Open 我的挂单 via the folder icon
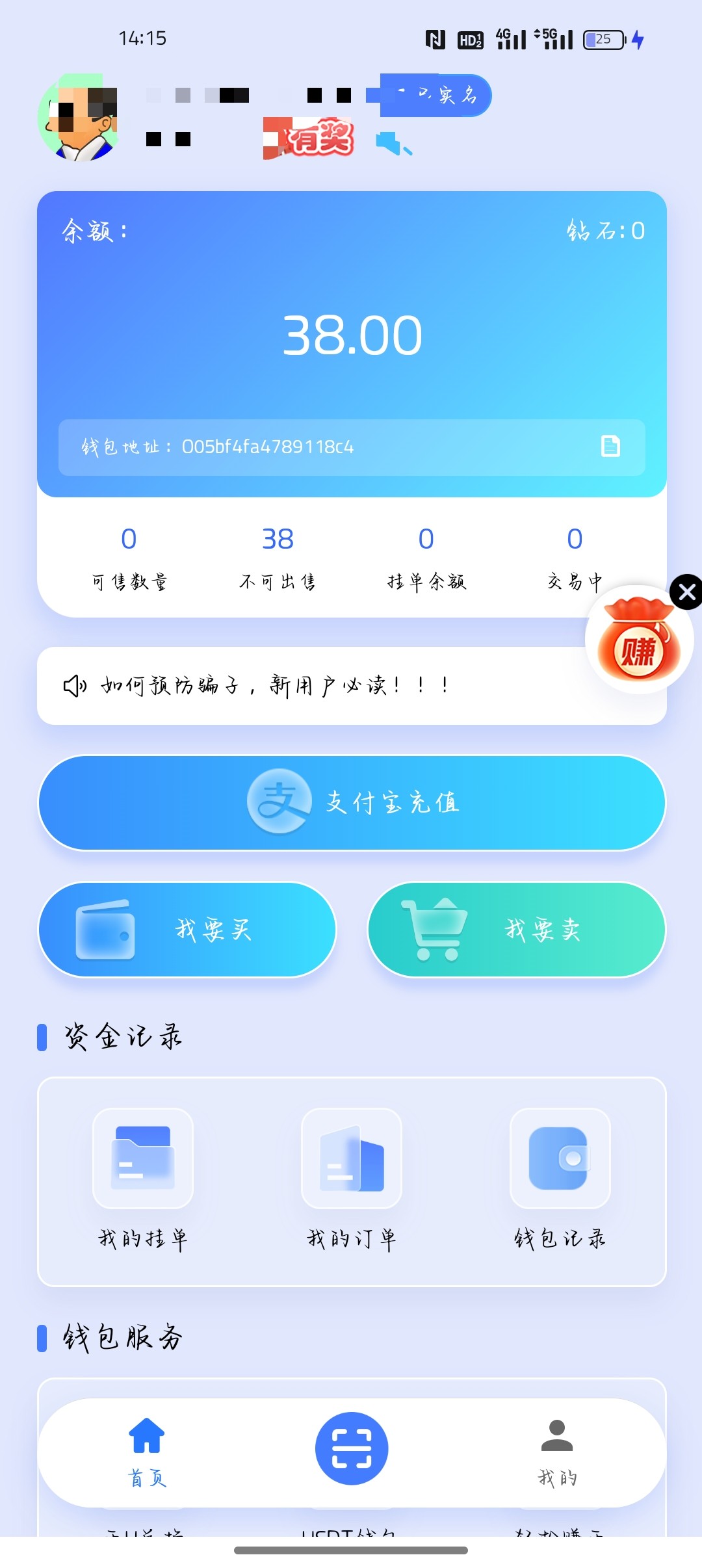The height and width of the screenshot is (1568, 702). tap(142, 1161)
